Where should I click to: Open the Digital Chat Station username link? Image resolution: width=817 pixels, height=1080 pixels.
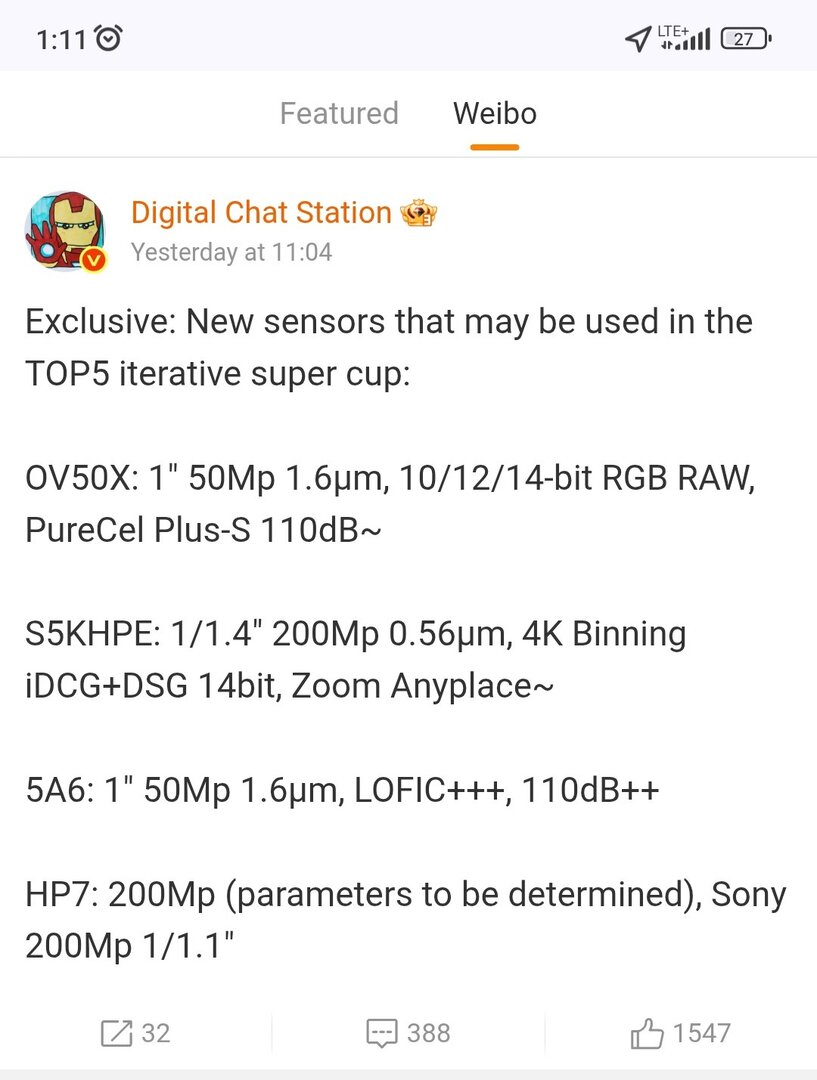click(261, 212)
